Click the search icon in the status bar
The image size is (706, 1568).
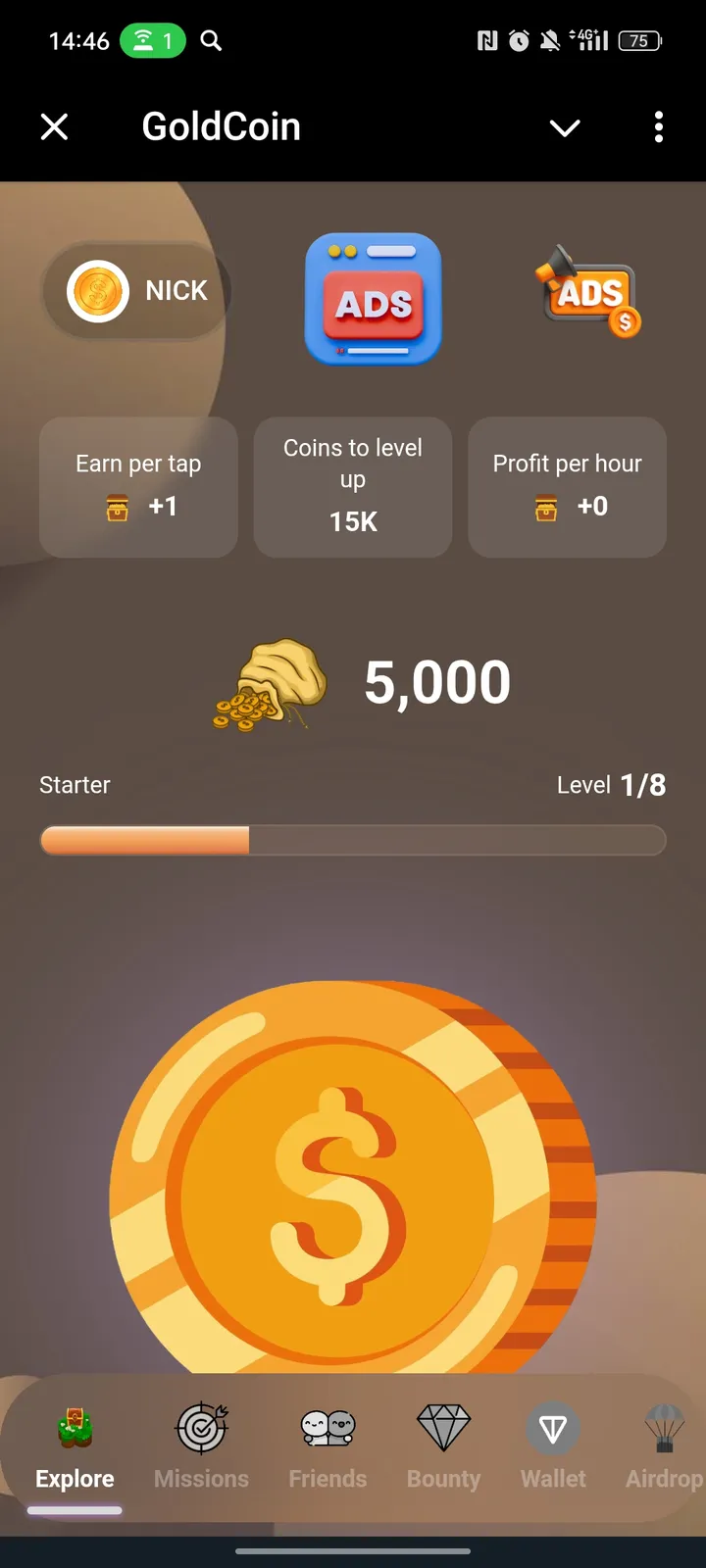(x=210, y=41)
